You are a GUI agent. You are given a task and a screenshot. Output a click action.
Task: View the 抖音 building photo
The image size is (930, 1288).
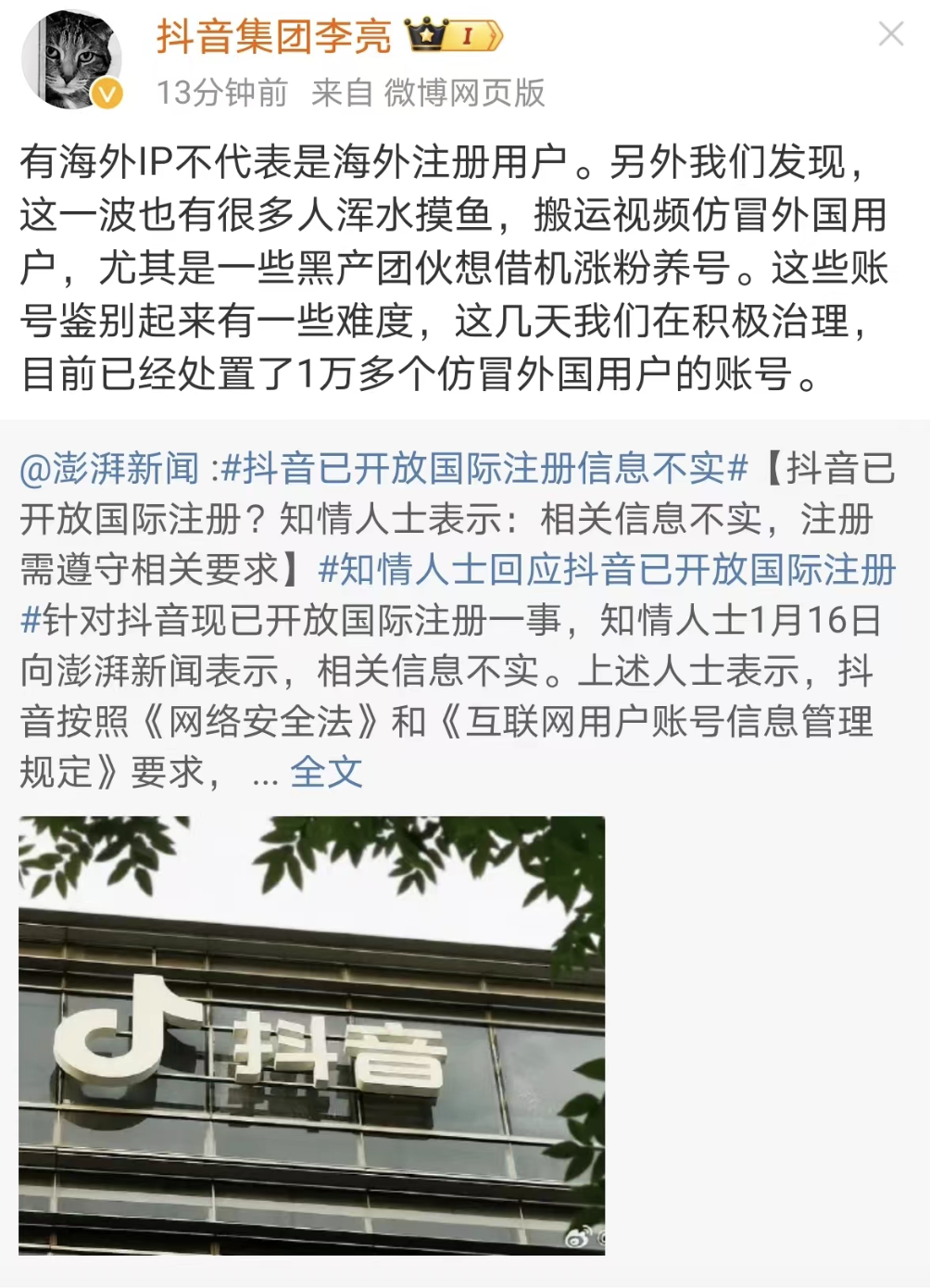[311, 1035]
